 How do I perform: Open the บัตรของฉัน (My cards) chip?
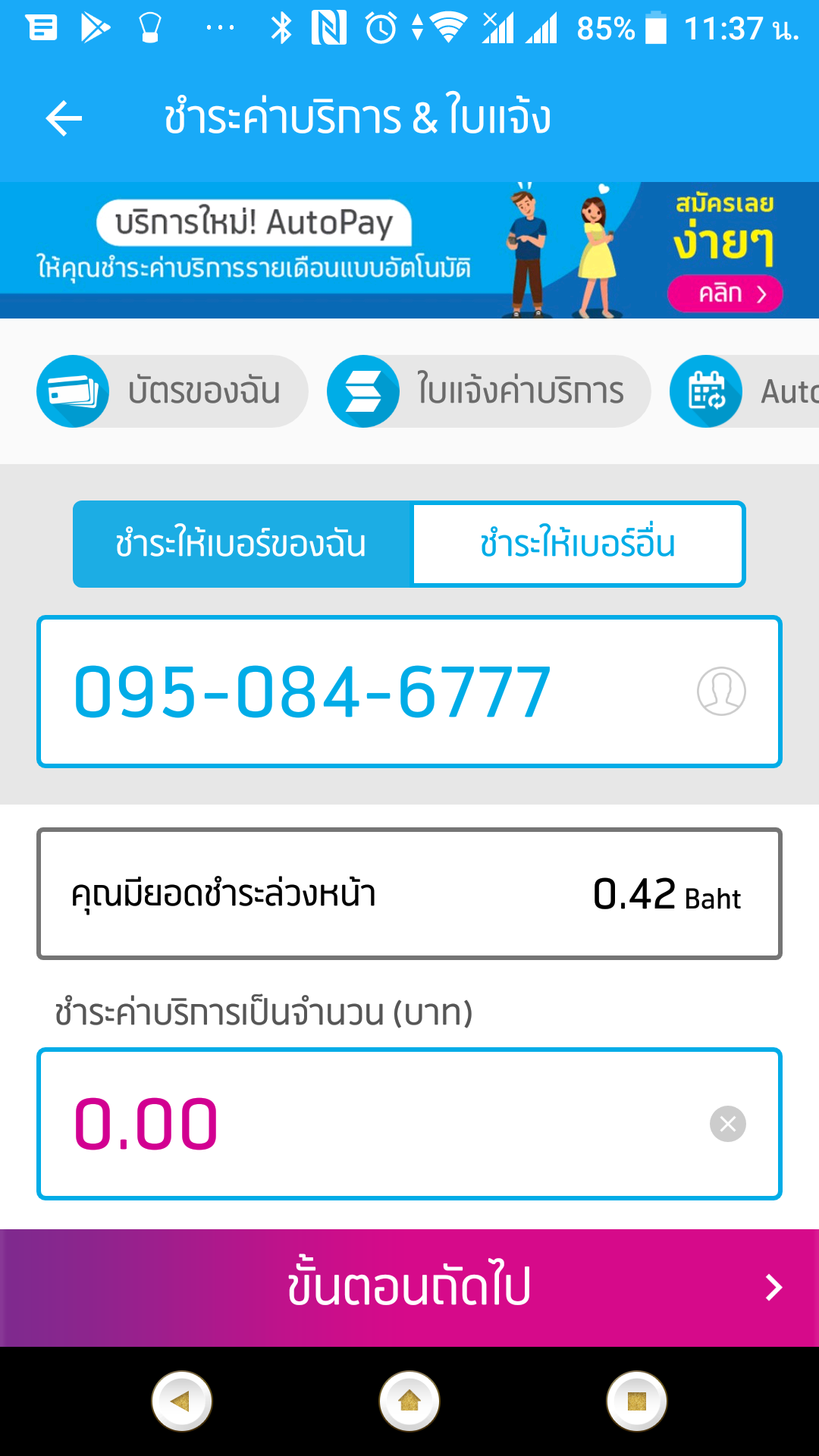pos(172,391)
